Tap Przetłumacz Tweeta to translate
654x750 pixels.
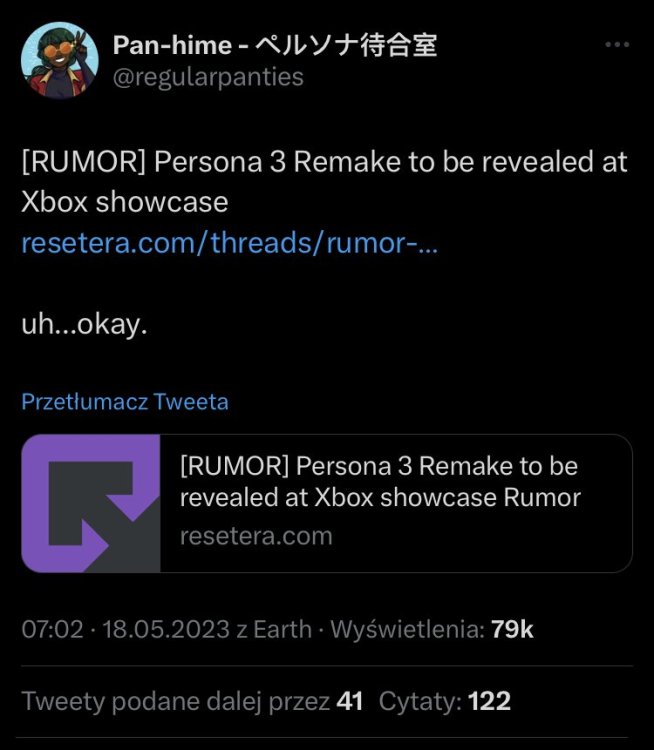[x=125, y=402]
